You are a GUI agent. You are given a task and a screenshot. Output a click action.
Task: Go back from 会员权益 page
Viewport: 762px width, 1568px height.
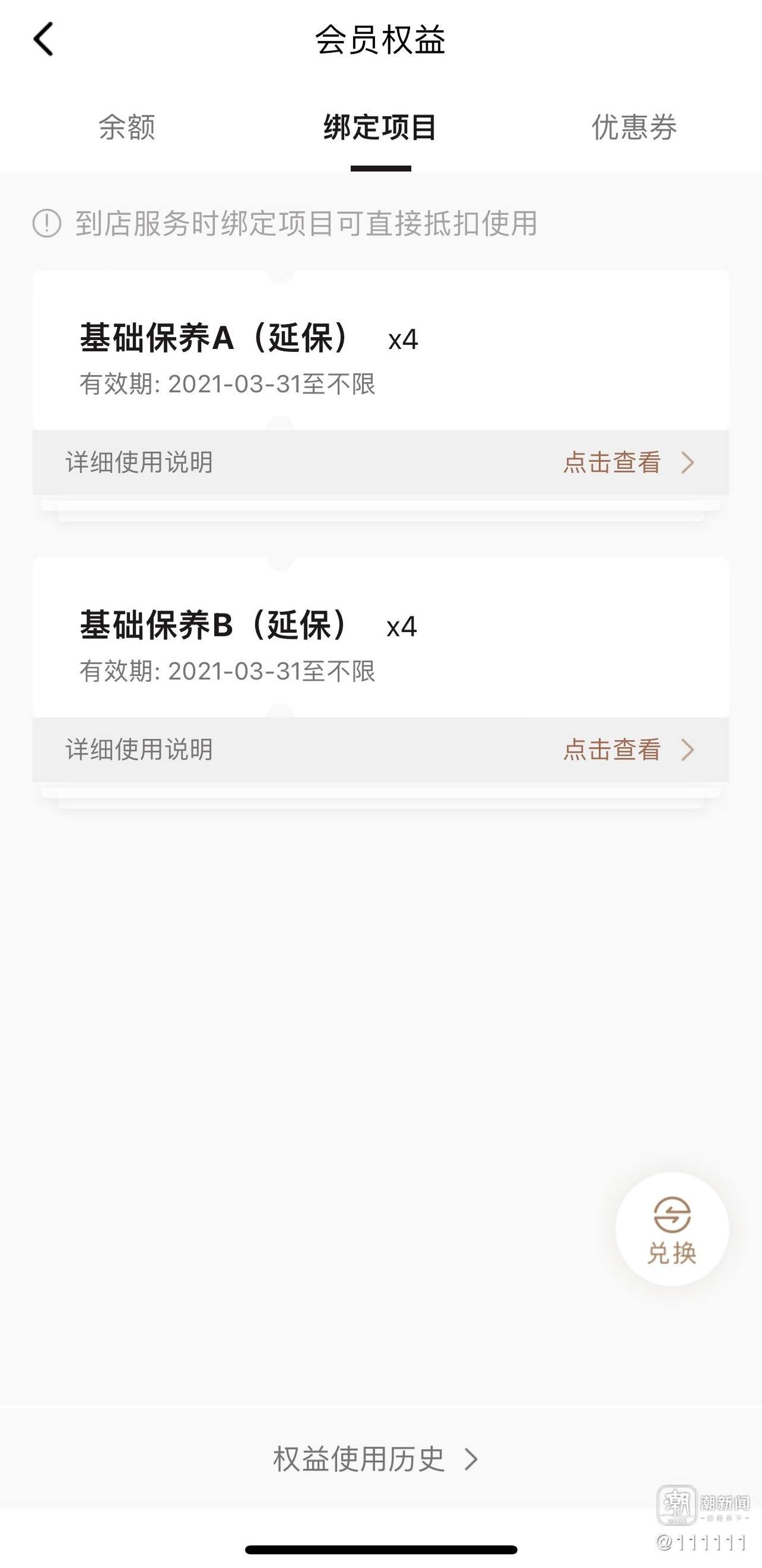(43, 39)
